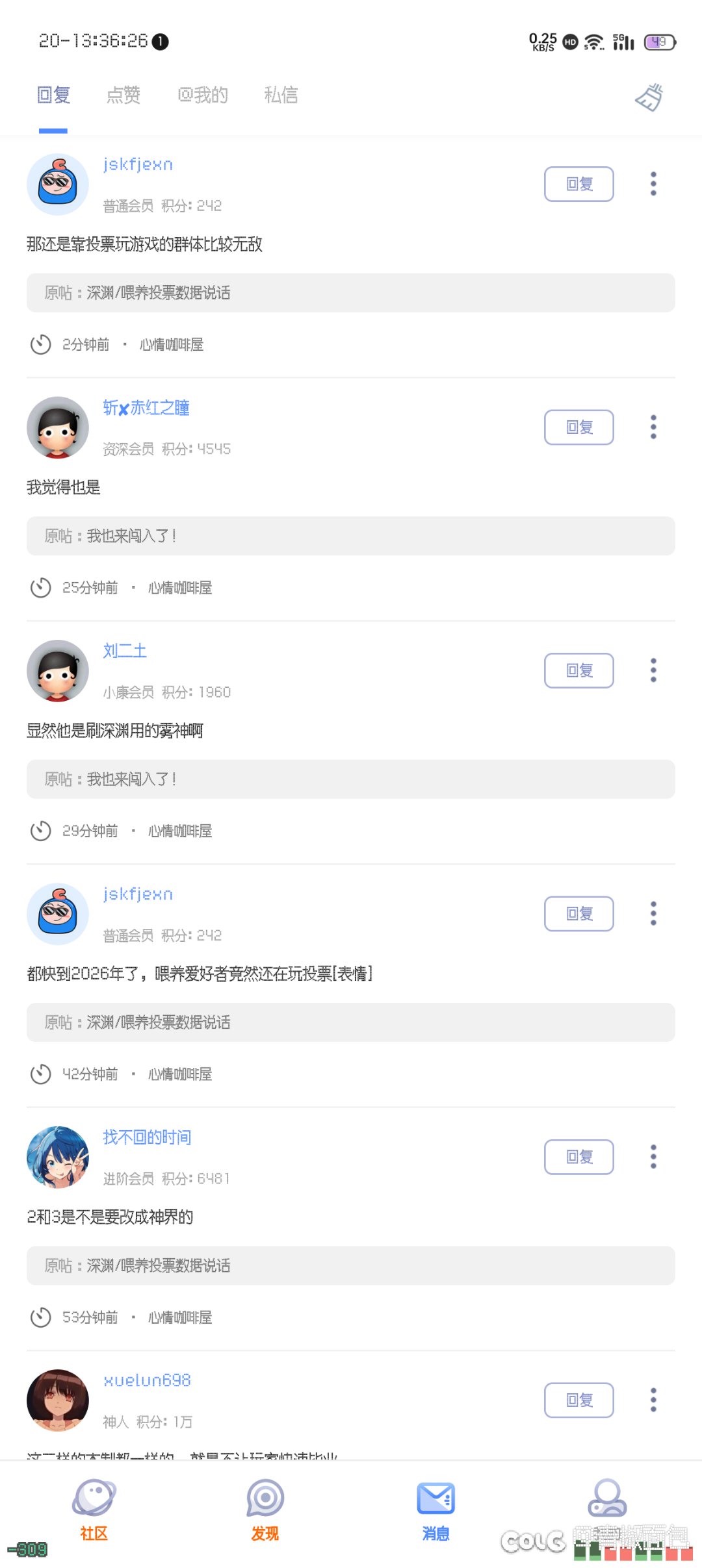The height and width of the screenshot is (1568, 702).
Task: Tap 回复 on 刘二土's comment
Action: pos(578,670)
